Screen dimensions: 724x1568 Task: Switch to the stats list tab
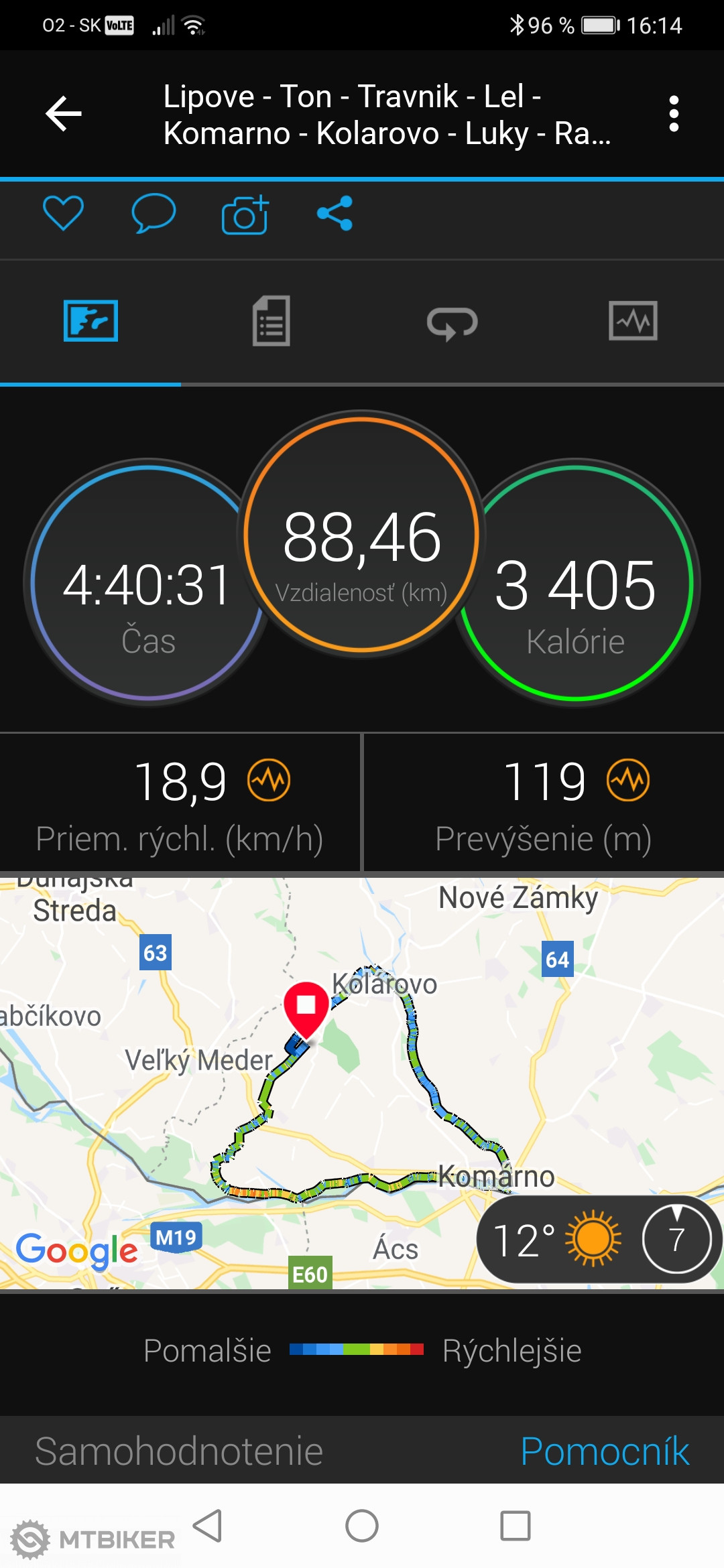[x=271, y=321]
